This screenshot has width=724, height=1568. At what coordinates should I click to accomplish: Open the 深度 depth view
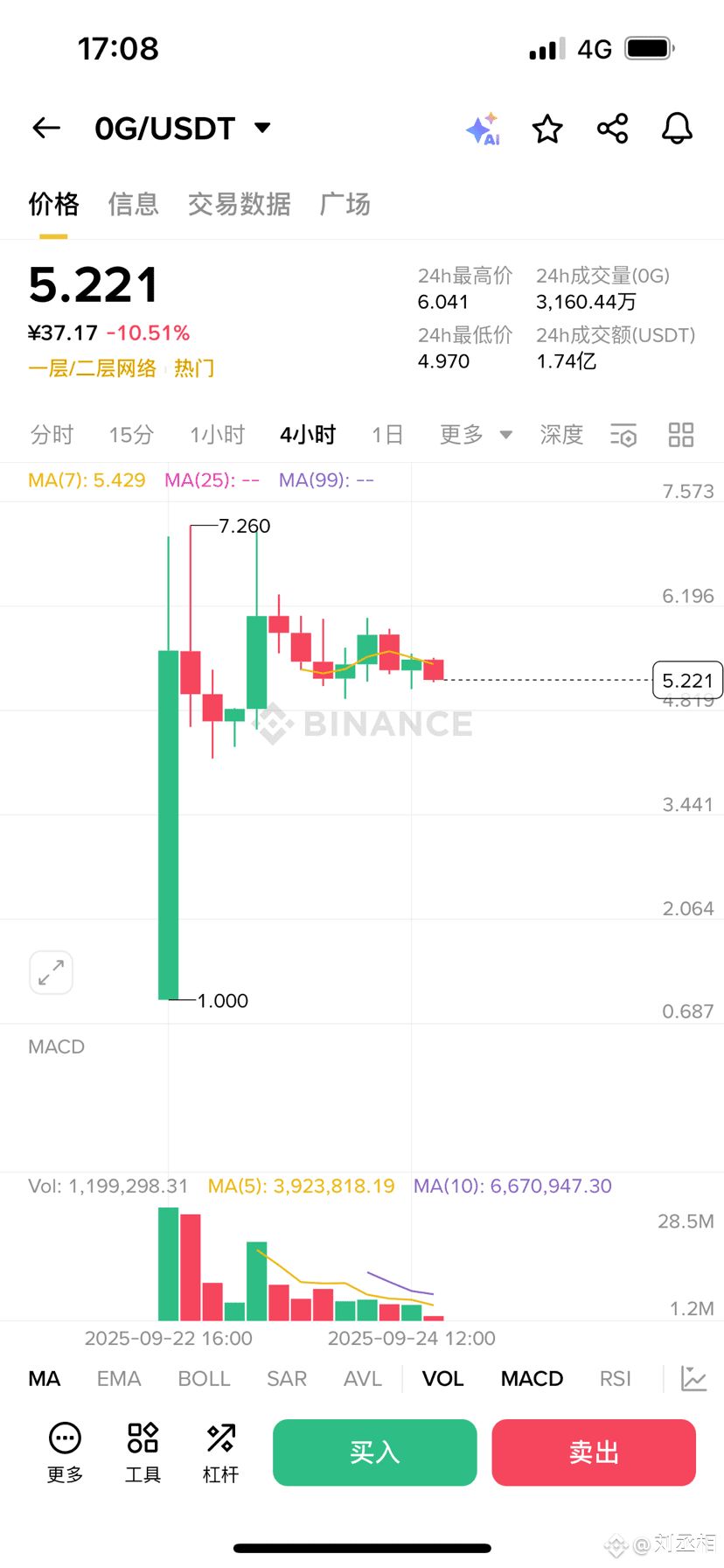[x=561, y=435]
